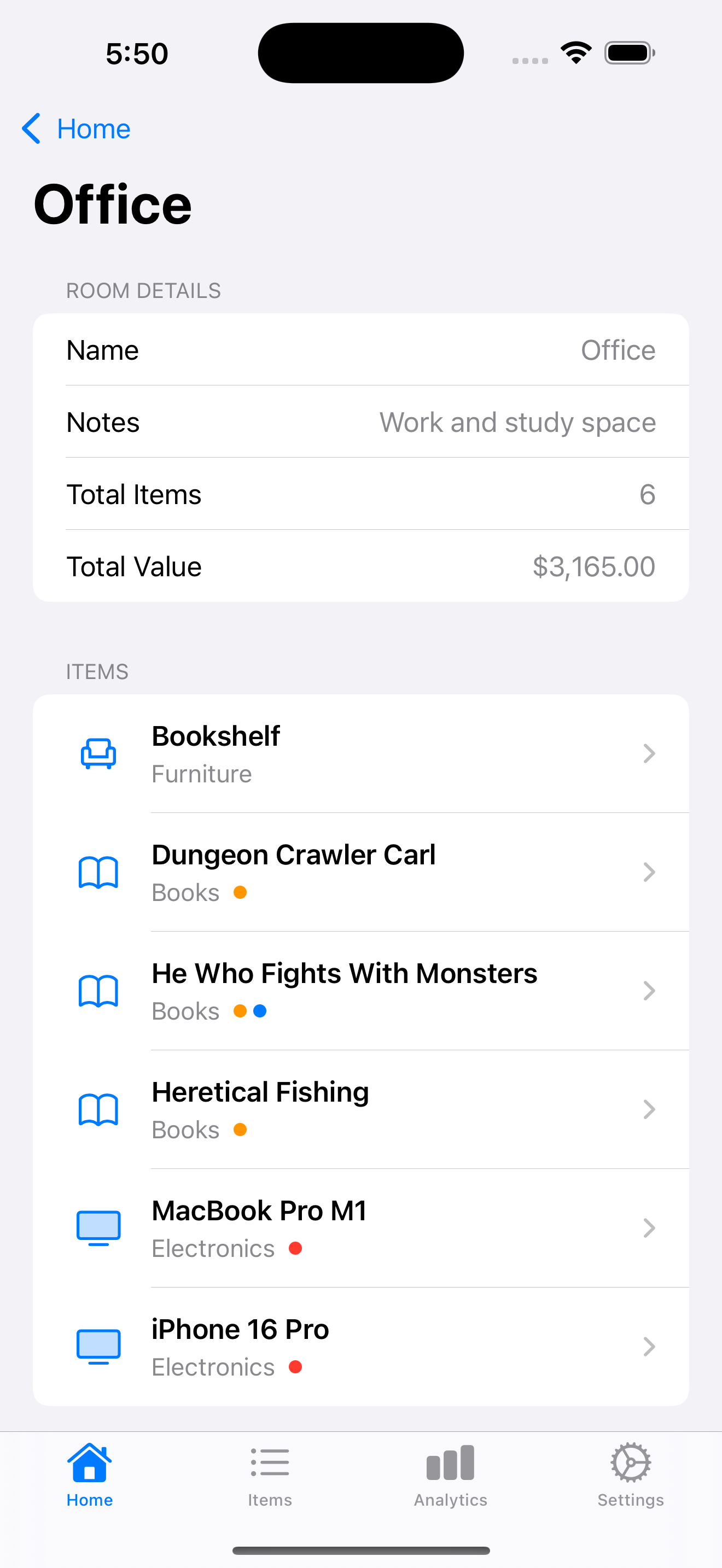Click the electronics icon beside MacBook Pro M1

[98, 1228]
